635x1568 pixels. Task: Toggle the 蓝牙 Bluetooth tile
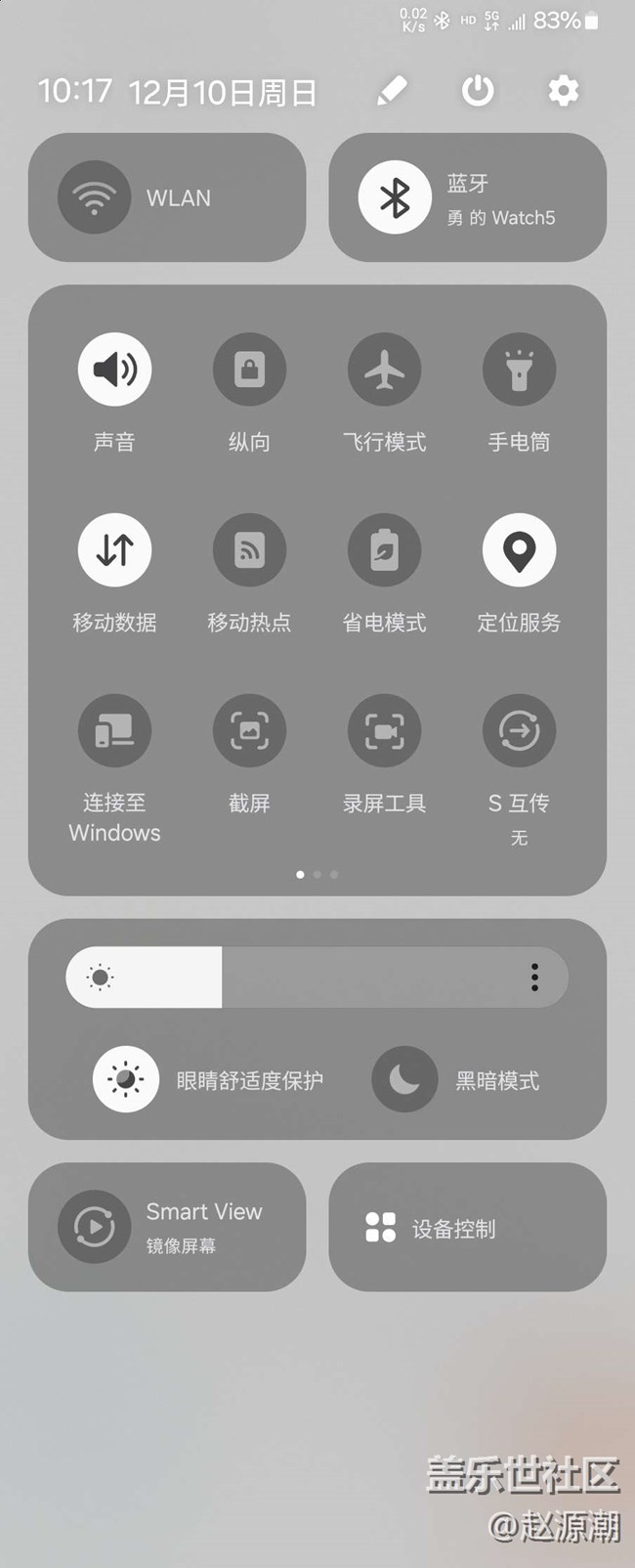395,197
